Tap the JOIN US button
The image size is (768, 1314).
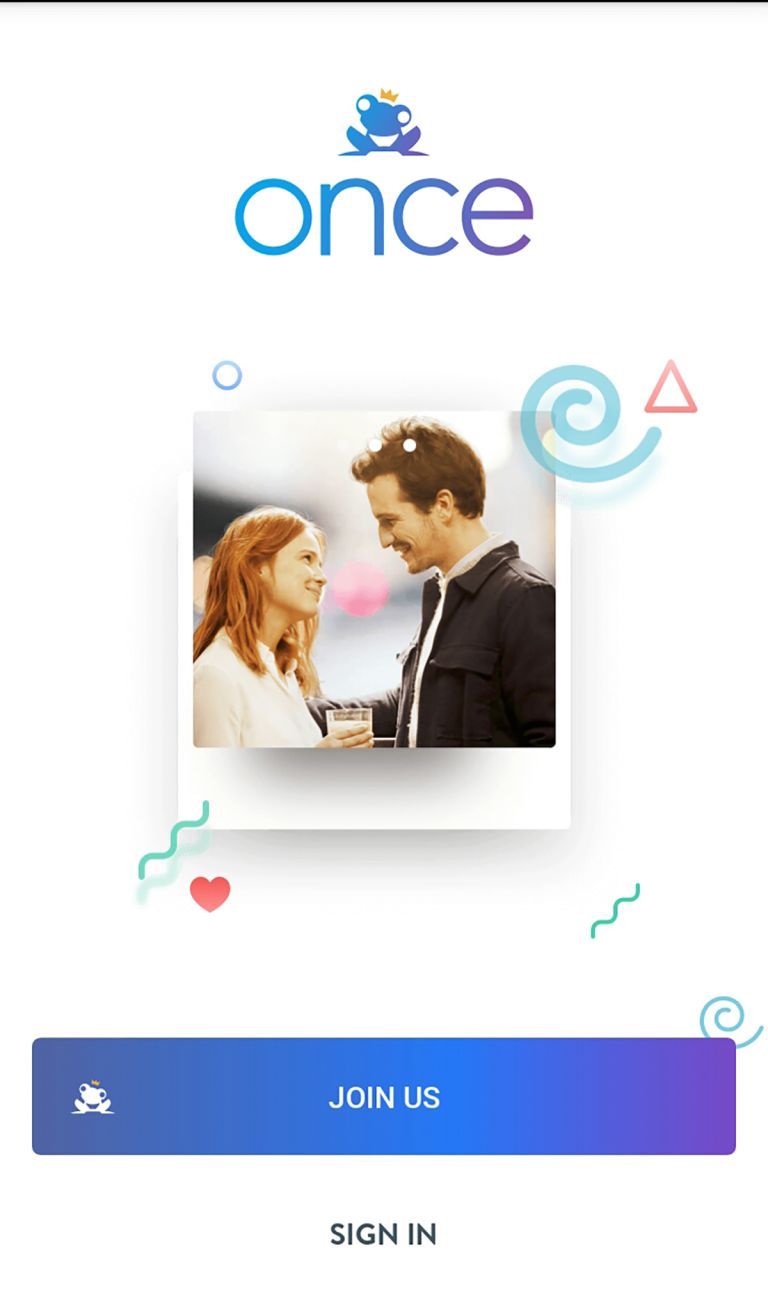pos(384,1097)
